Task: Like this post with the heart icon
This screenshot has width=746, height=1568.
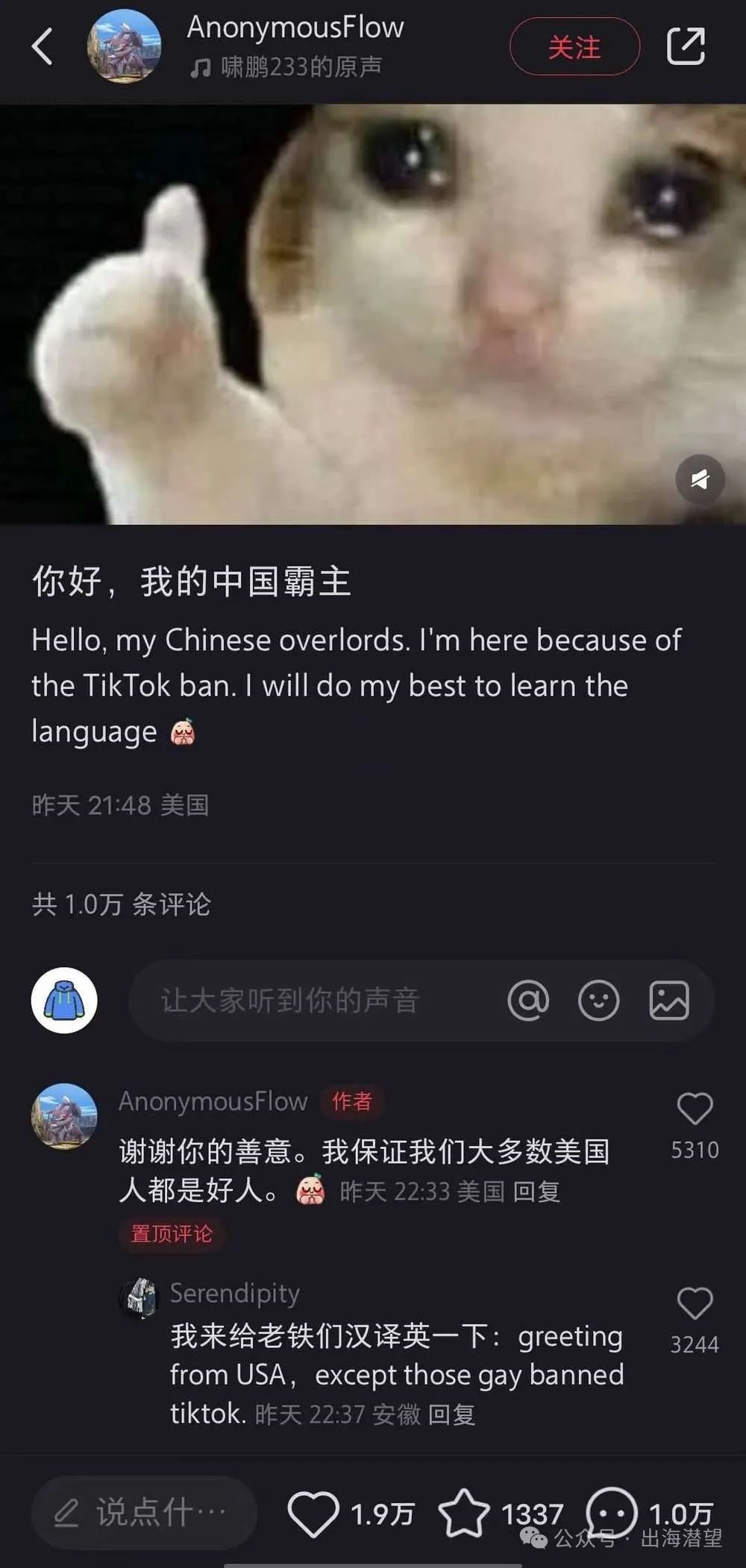Action: point(313,1513)
